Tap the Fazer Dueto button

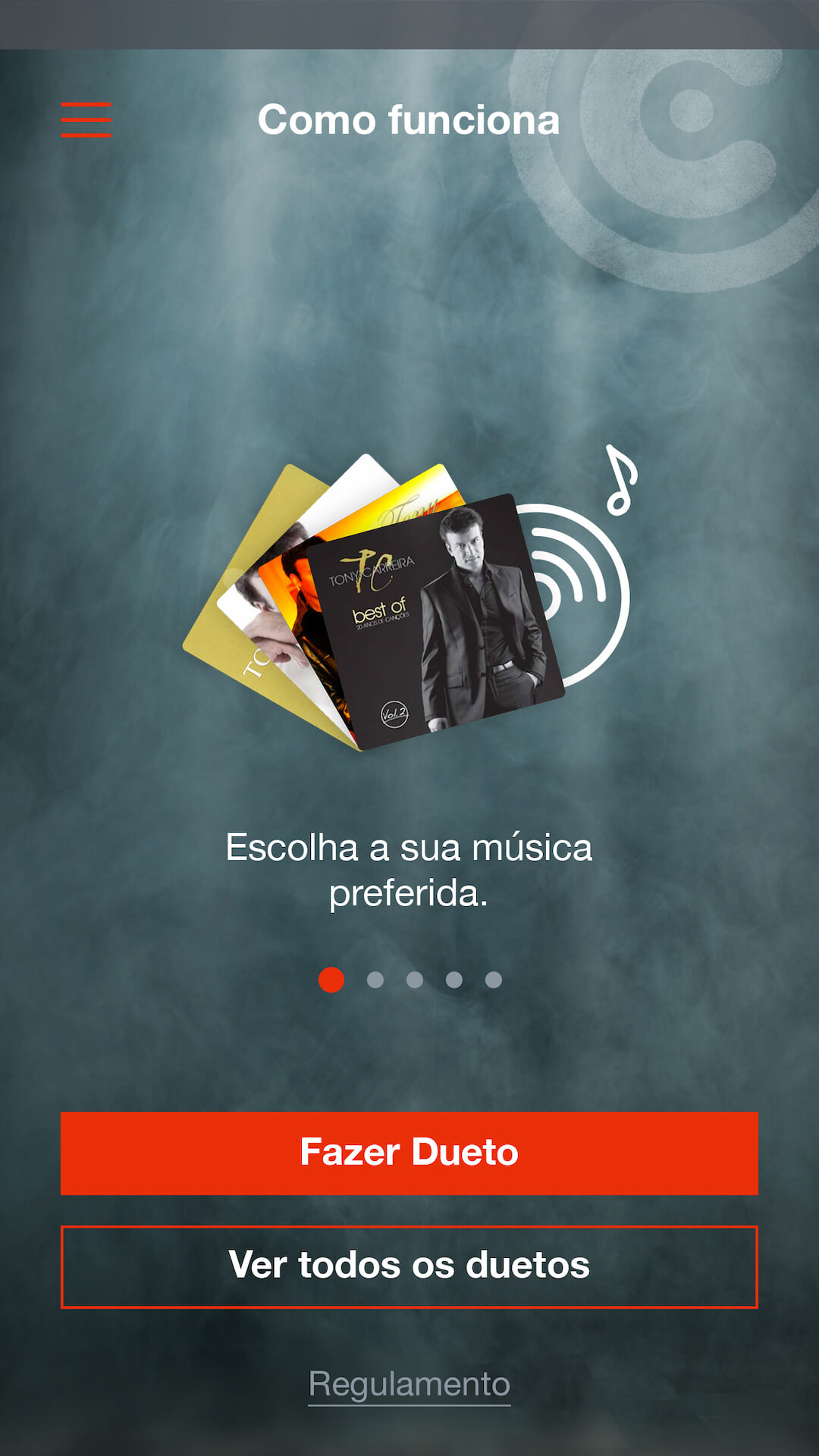409,1153
